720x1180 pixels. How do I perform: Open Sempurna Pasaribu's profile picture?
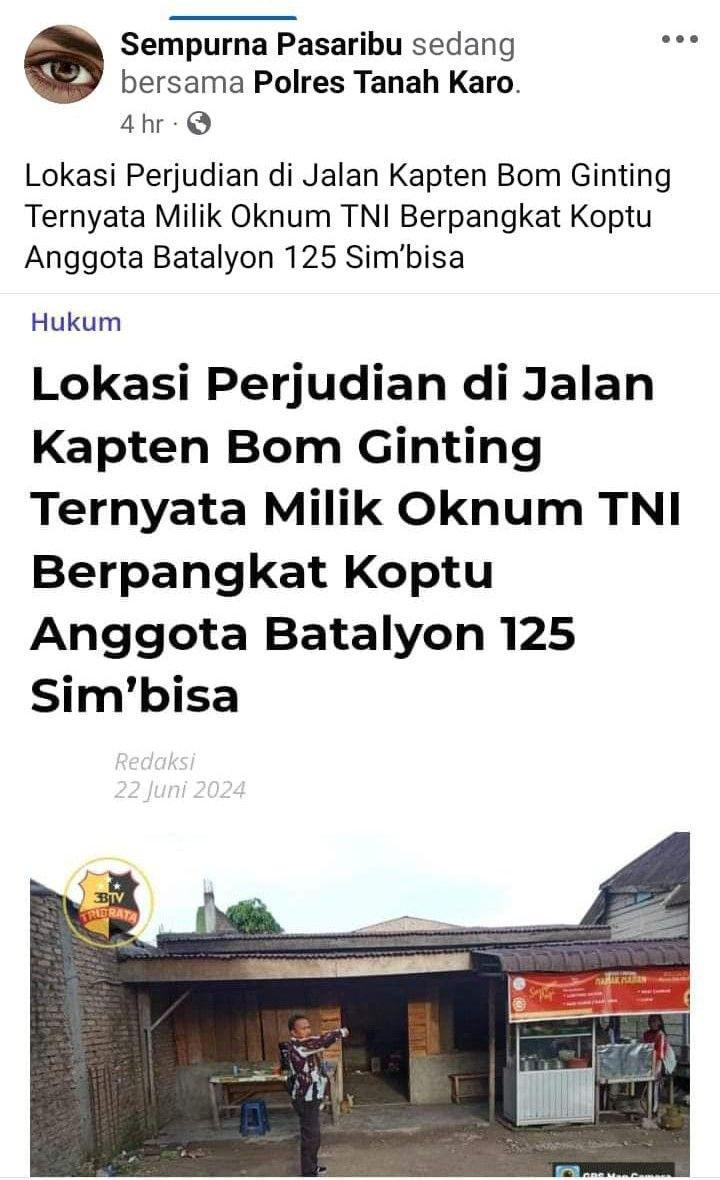(x=64, y=64)
